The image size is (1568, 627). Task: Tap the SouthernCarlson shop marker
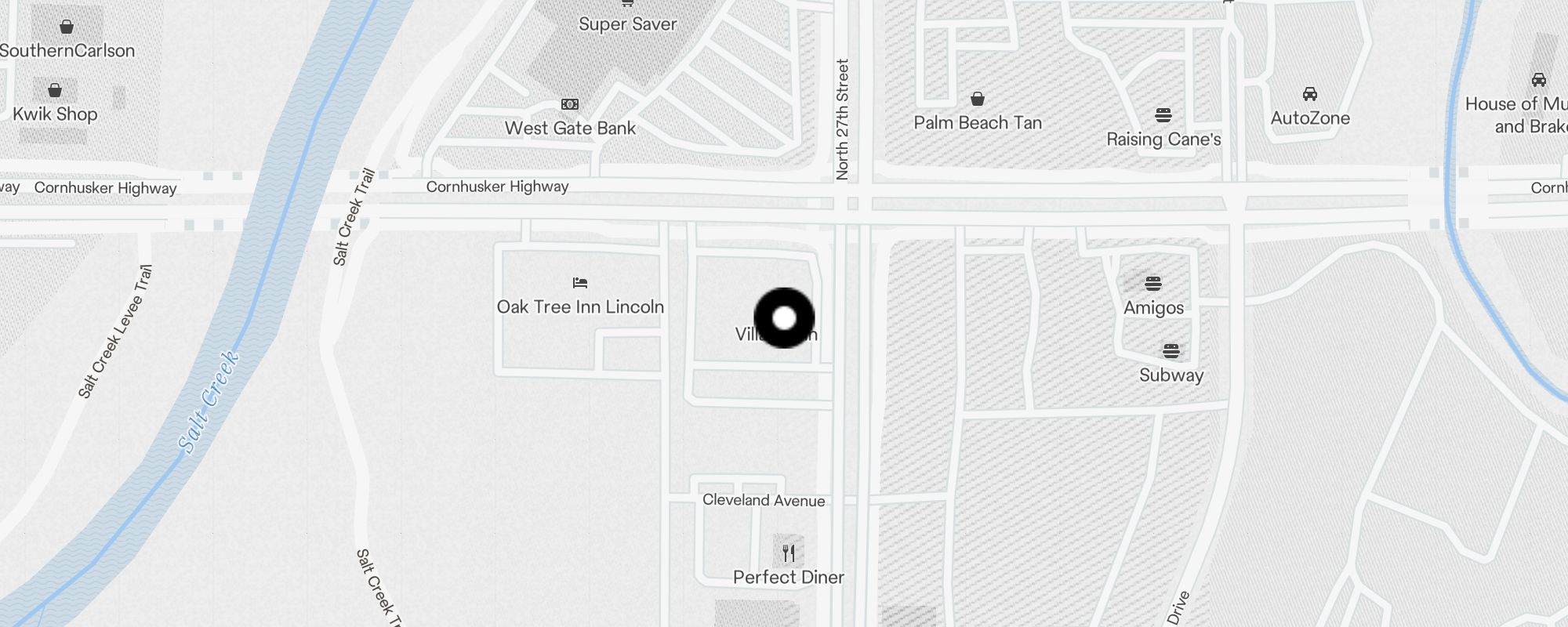(x=67, y=27)
